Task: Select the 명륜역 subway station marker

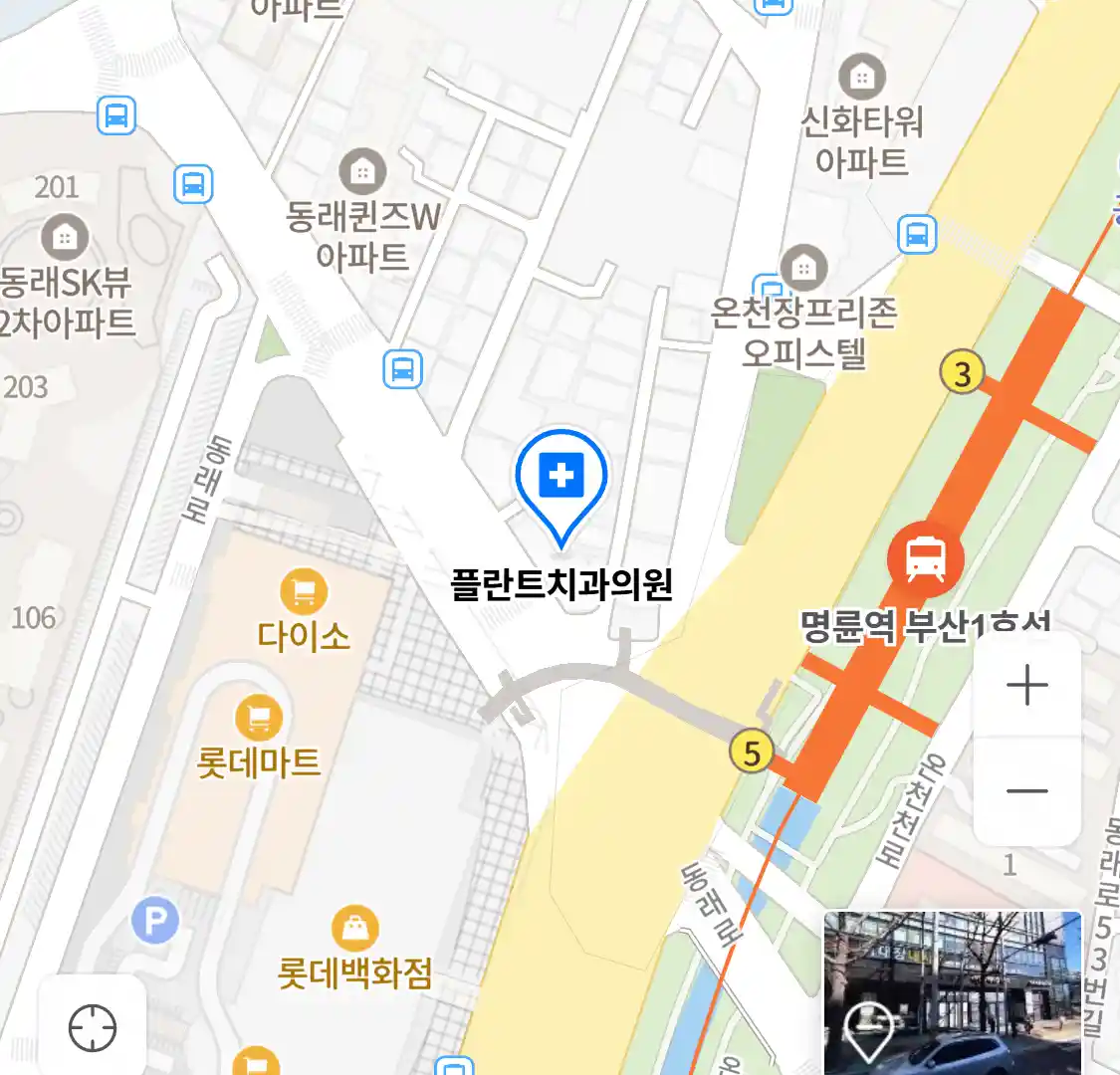Action: [926, 557]
